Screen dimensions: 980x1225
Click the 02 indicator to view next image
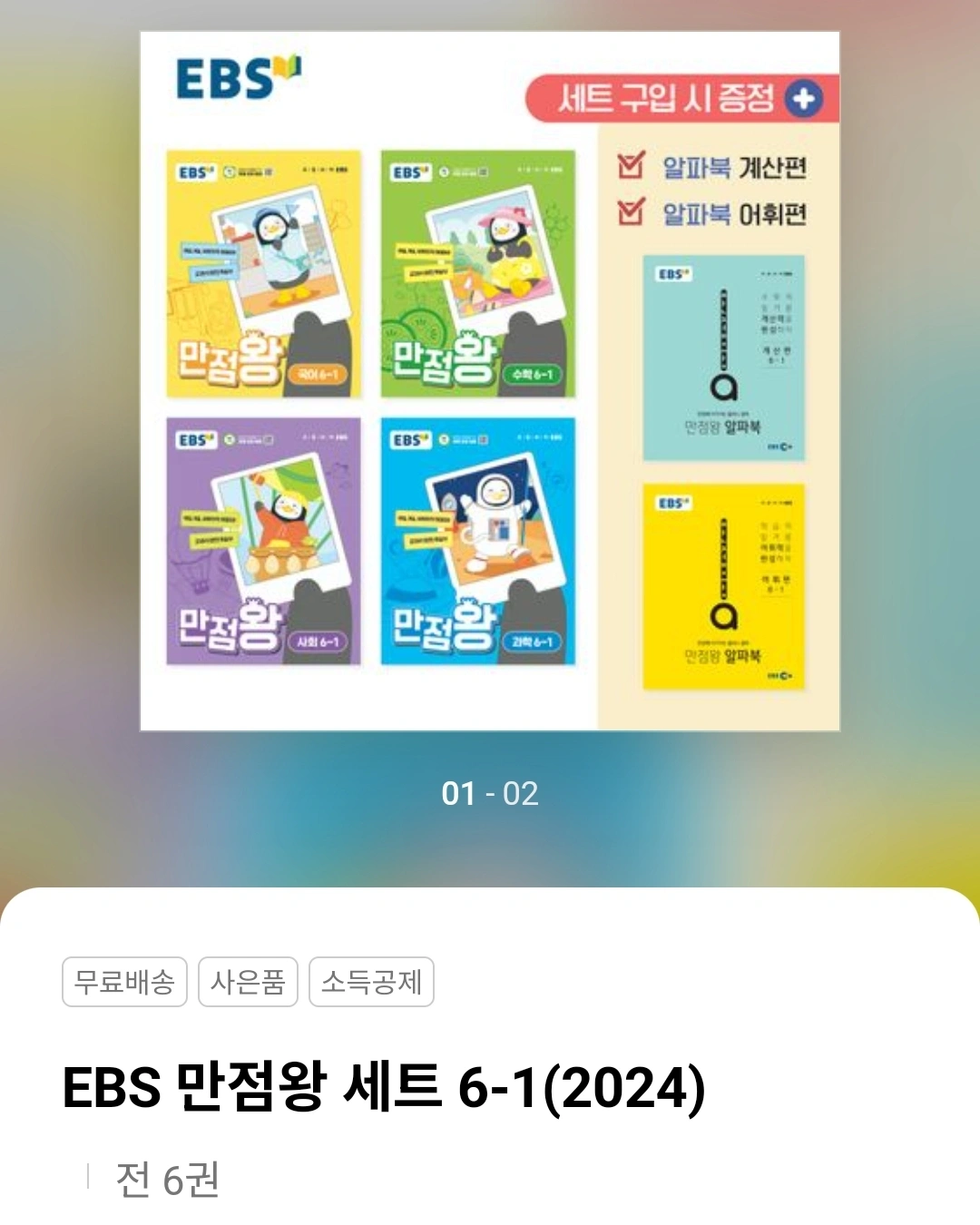click(x=520, y=792)
